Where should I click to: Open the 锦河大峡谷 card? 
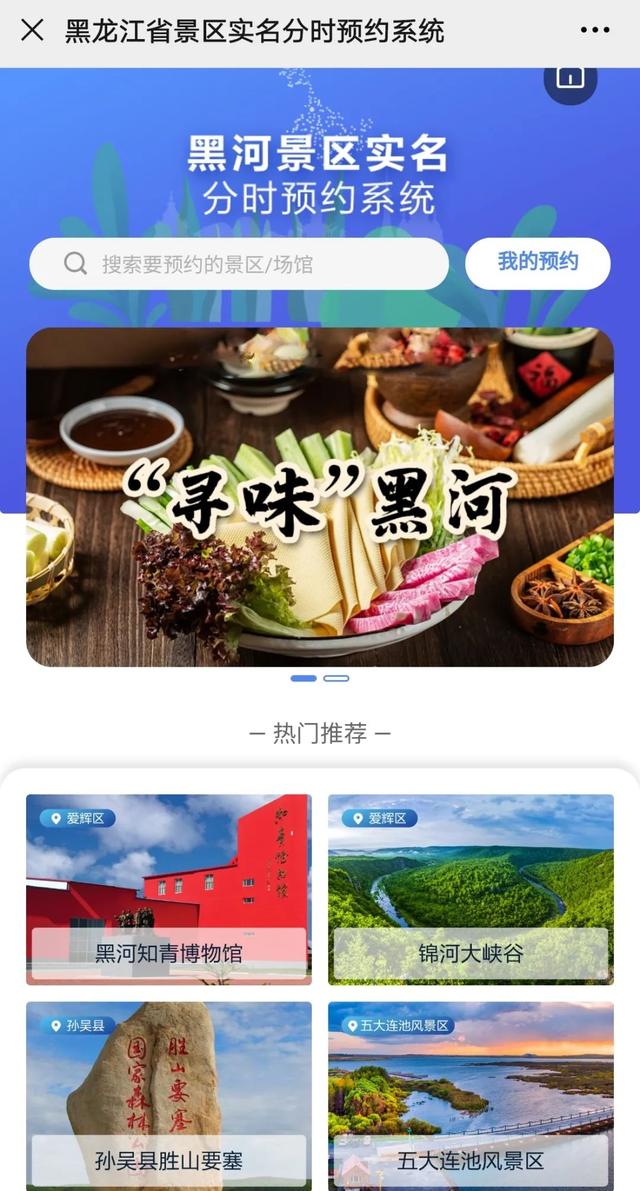(471, 889)
